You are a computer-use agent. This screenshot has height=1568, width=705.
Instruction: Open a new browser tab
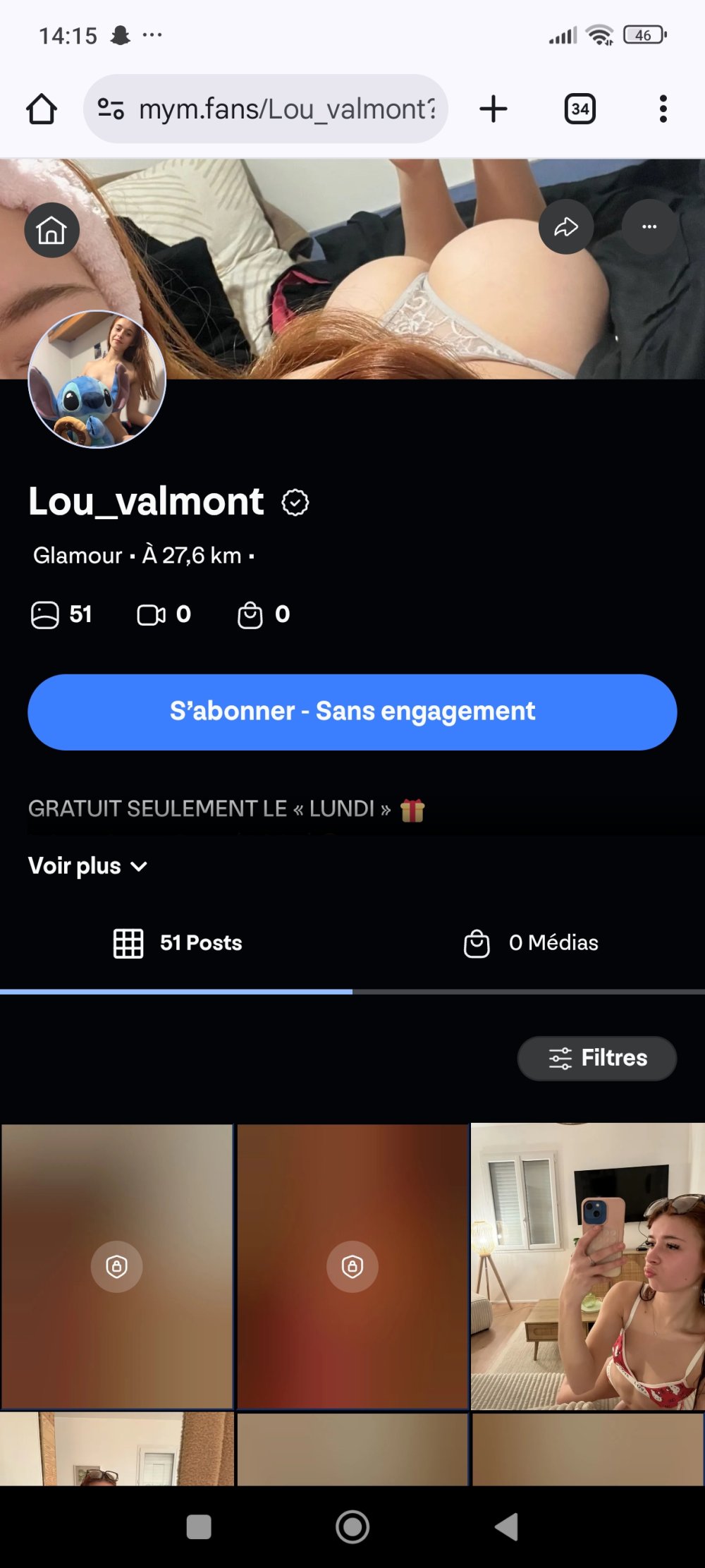tap(493, 109)
